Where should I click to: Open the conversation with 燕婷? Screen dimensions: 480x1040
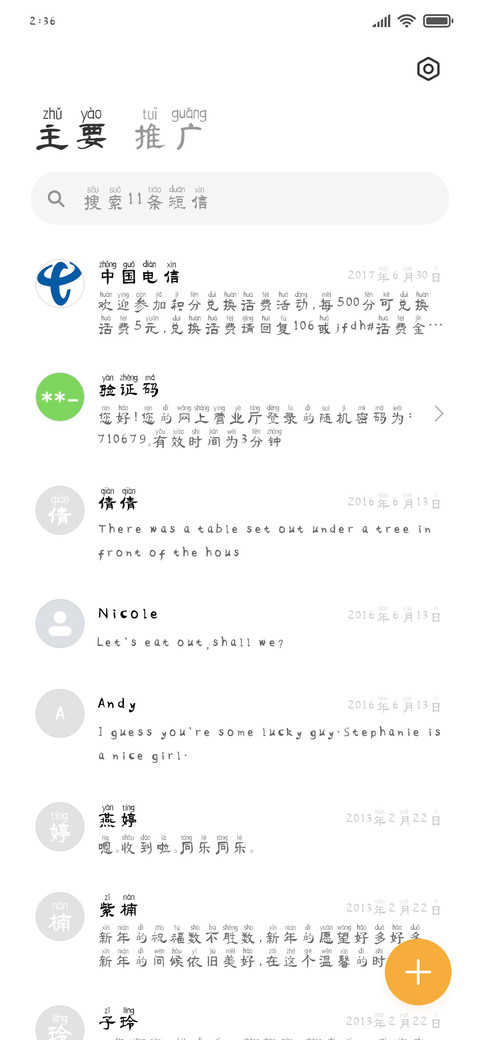(240, 828)
